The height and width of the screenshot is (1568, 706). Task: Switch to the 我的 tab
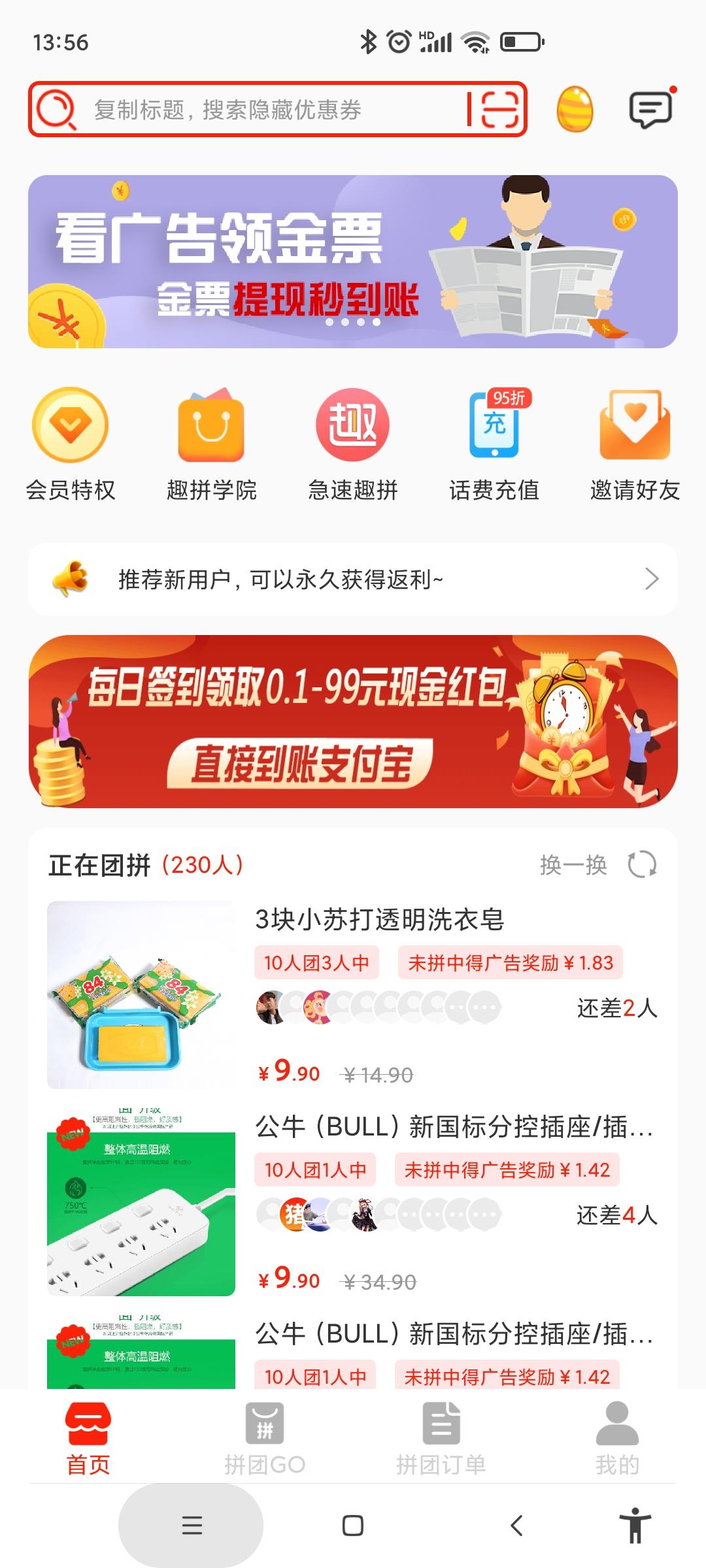click(x=617, y=1439)
